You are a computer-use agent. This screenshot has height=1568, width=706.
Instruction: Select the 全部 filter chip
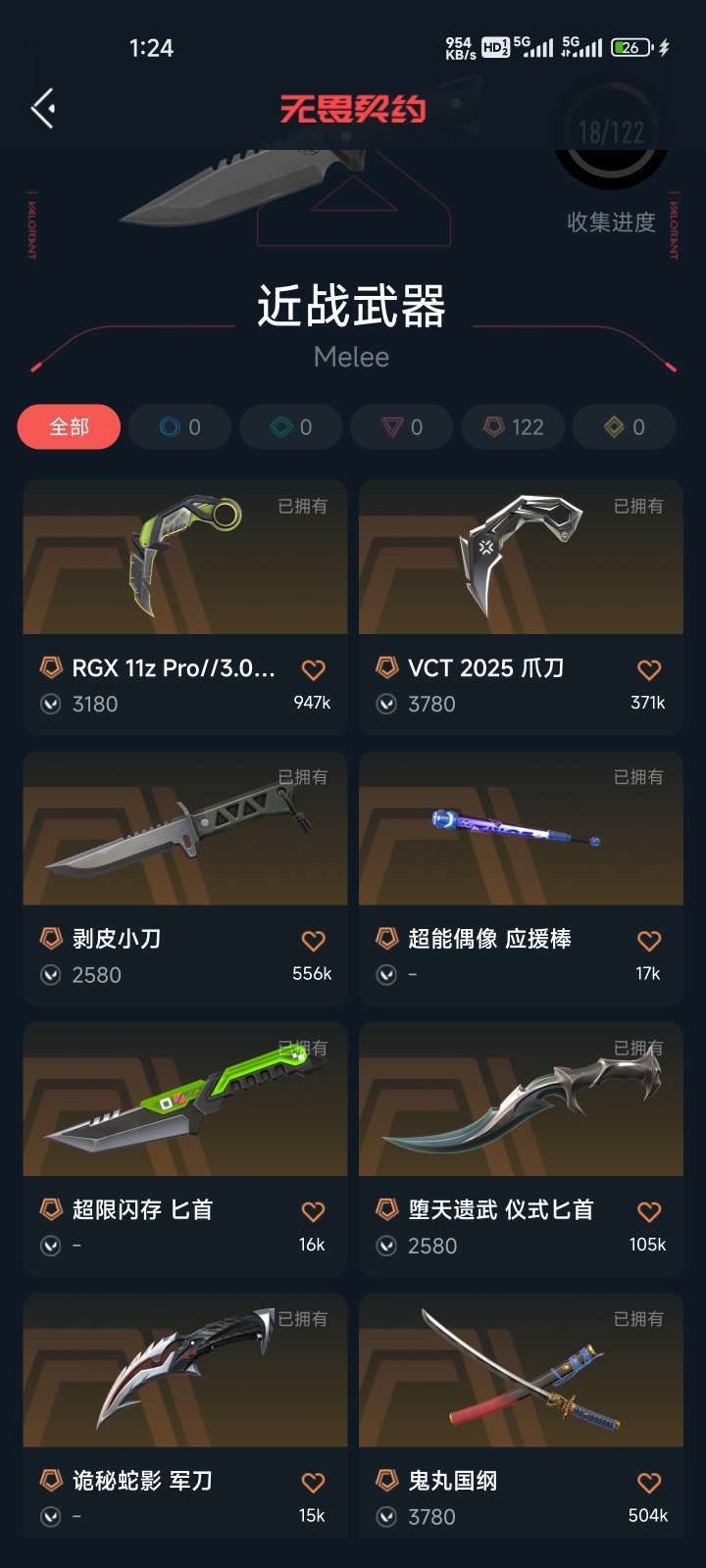[69, 427]
